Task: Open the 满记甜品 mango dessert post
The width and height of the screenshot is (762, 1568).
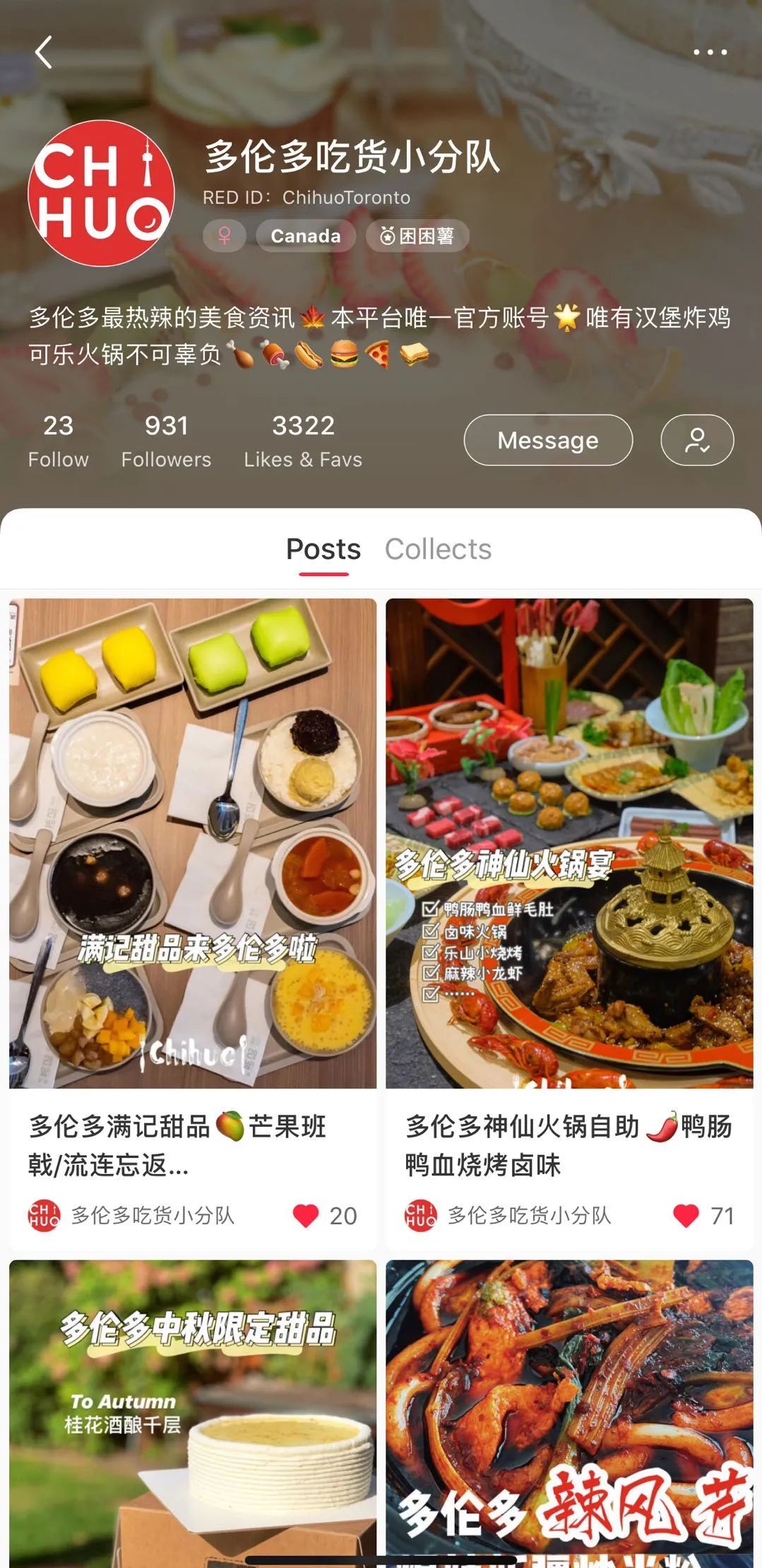Action: point(193,843)
